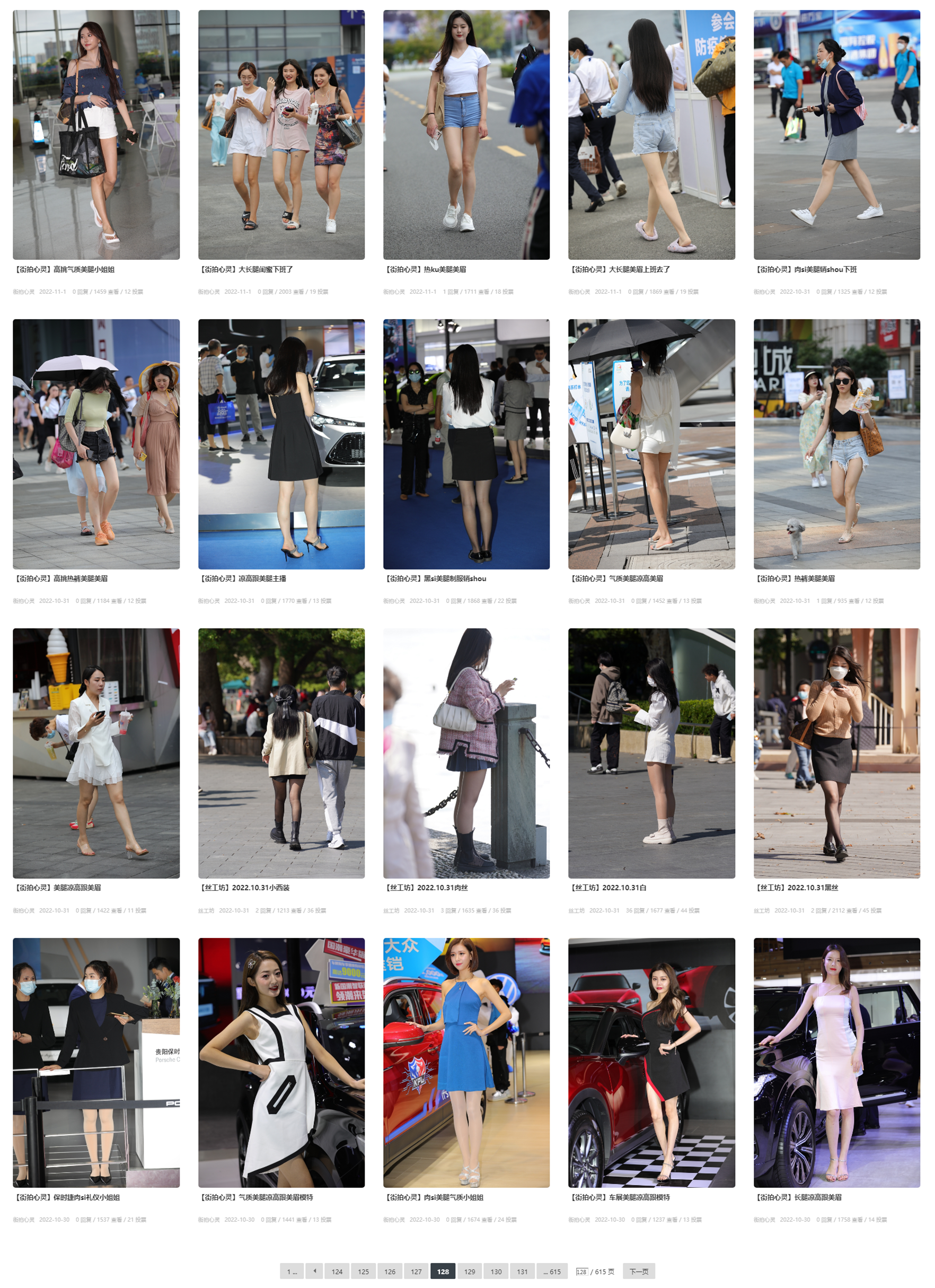This screenshot has height=1288, width=935.
Task: Open author 丝工坊 under 2022.10.31白
Action: click(x=576, y=910)
